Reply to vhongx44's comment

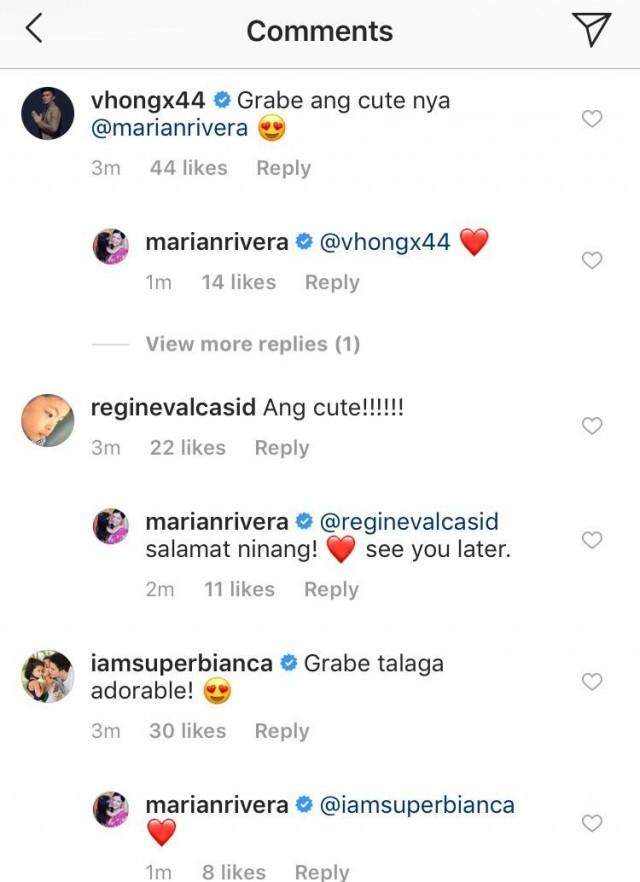[x=283, y=168]
